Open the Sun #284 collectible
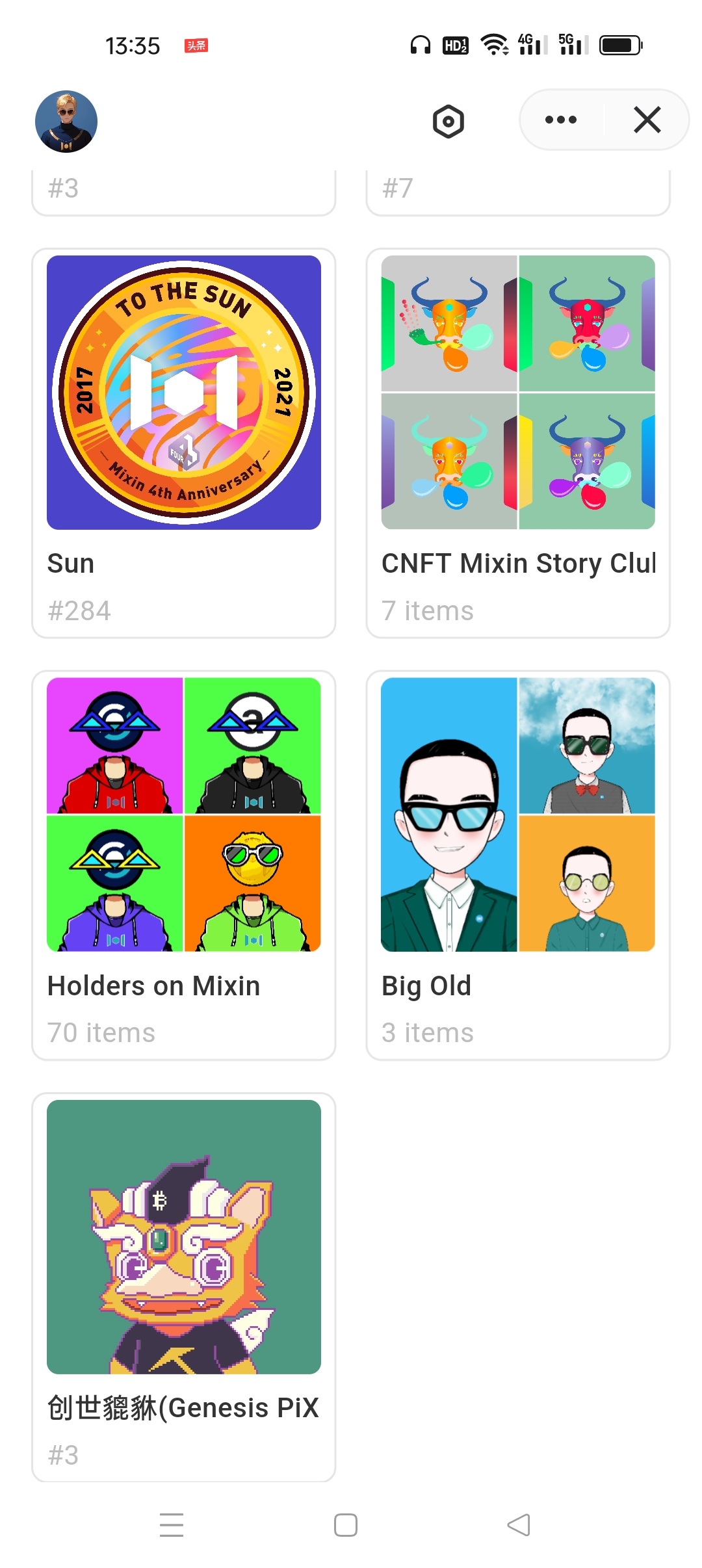 coord(184,443)
